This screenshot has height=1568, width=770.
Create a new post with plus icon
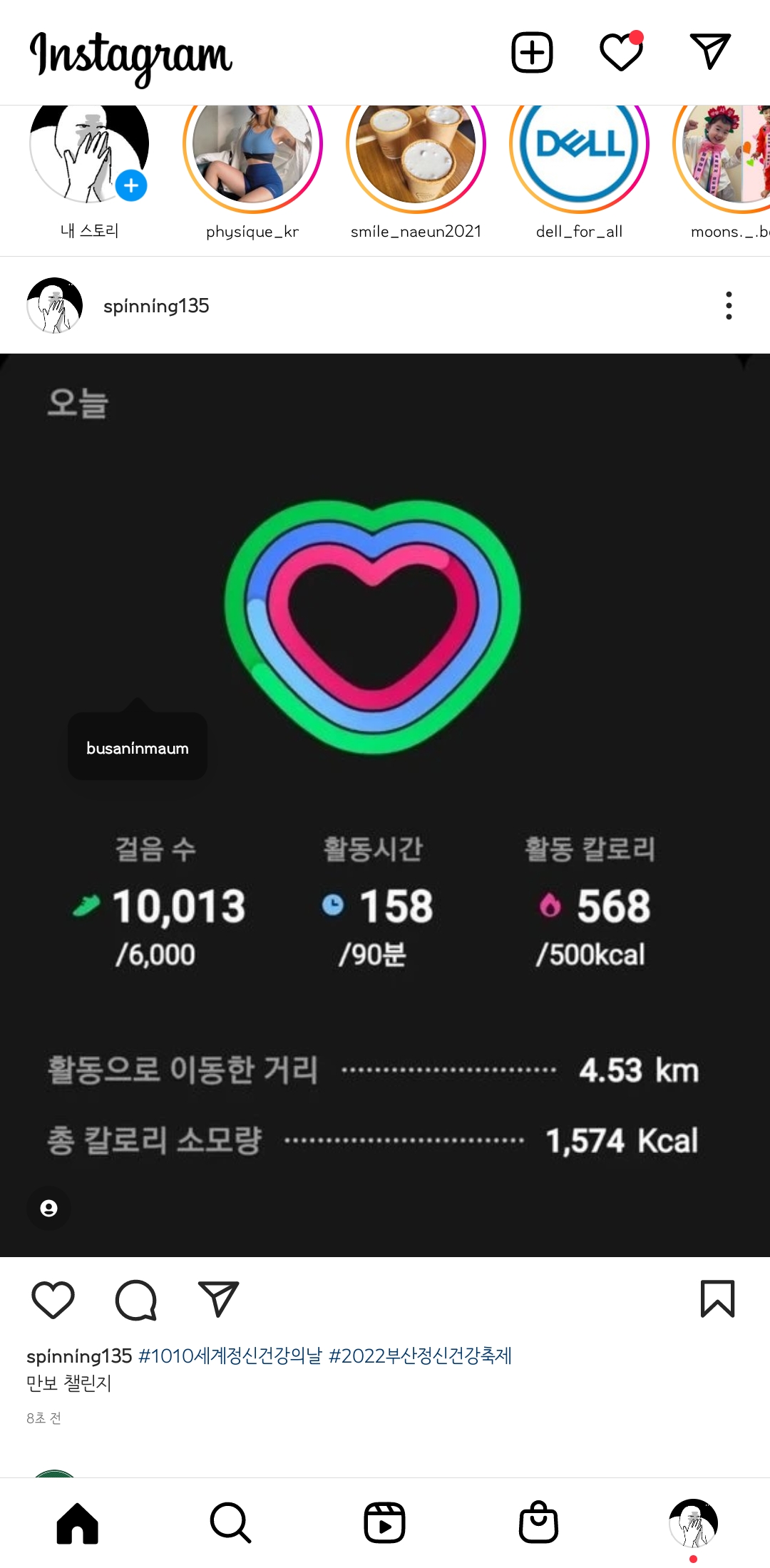pyautogui.click(x=532, y=53)
